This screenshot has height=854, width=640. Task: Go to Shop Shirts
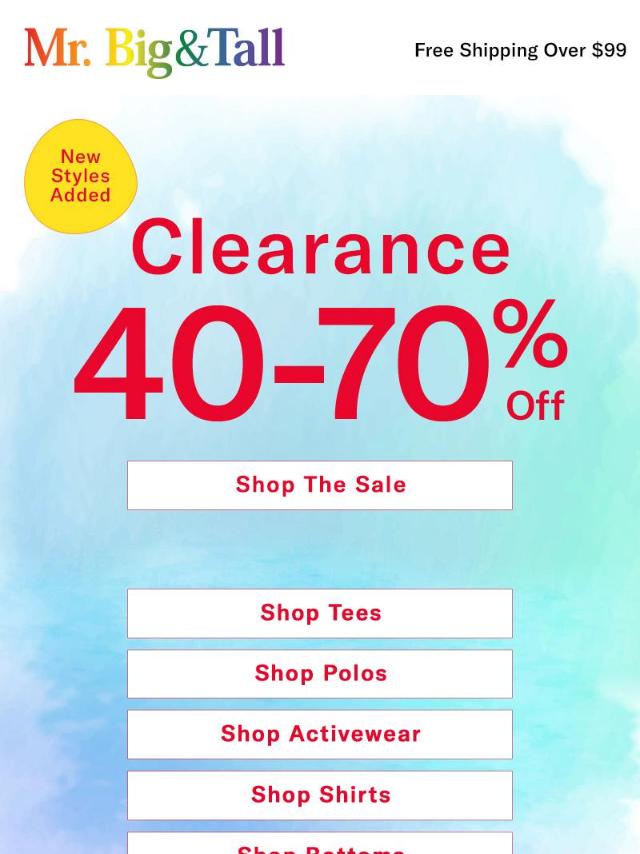coord(320,795)
